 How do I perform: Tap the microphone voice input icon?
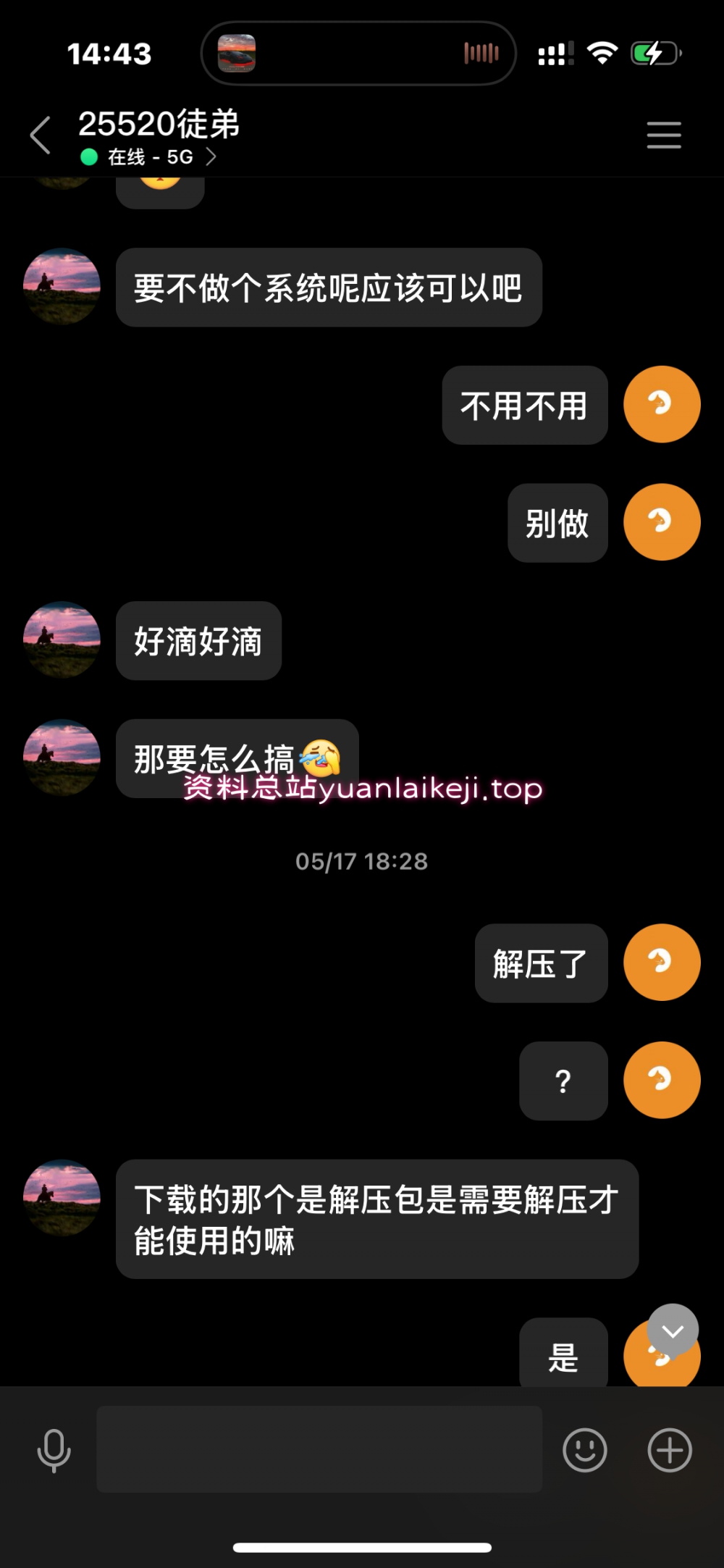click(x=54, y=1451)
